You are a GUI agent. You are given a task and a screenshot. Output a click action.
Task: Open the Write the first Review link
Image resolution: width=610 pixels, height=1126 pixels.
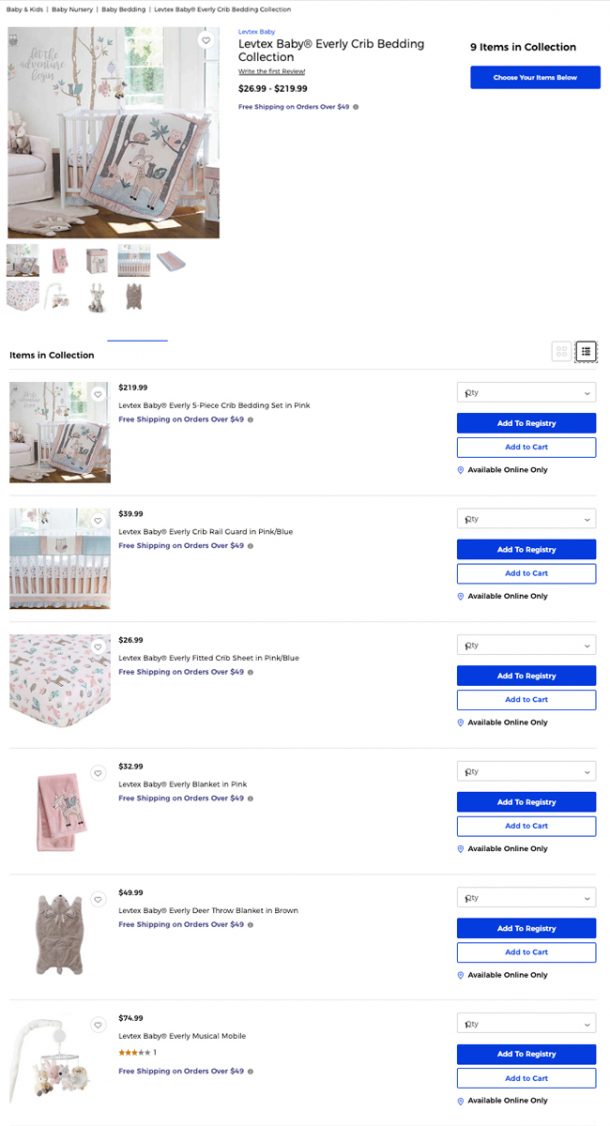[272, 71]
